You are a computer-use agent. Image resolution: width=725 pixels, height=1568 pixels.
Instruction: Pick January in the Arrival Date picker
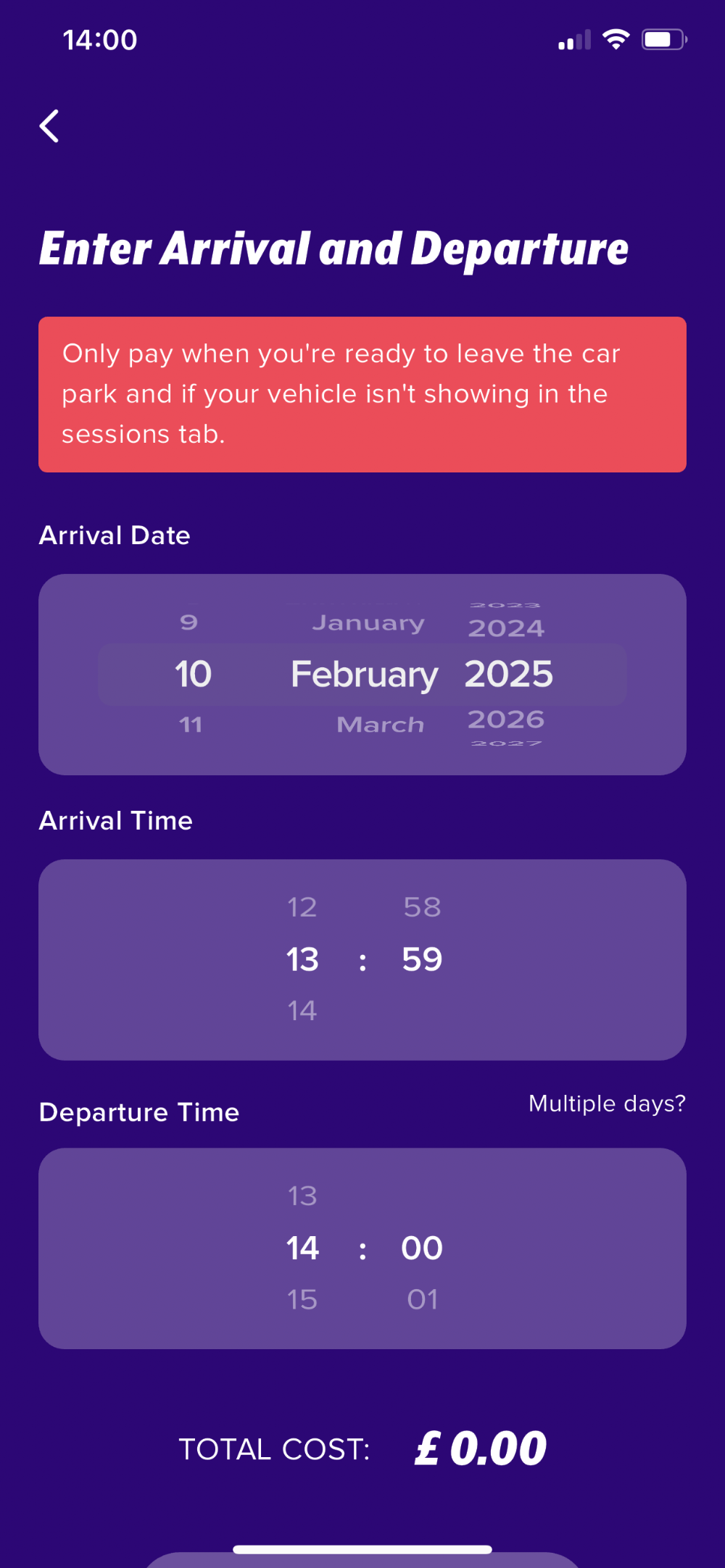(x=368, y=623)
